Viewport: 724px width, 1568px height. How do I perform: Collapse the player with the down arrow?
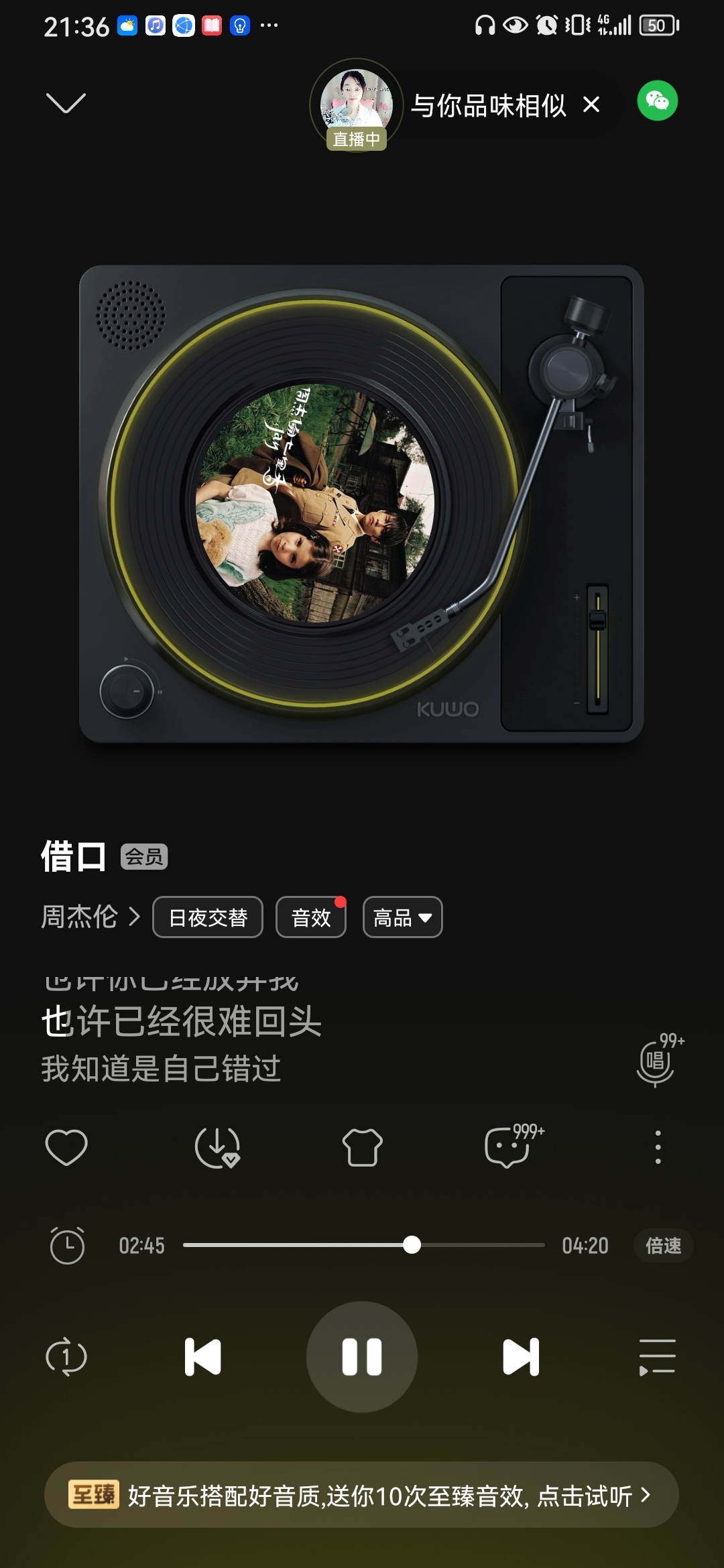point(66,104)
